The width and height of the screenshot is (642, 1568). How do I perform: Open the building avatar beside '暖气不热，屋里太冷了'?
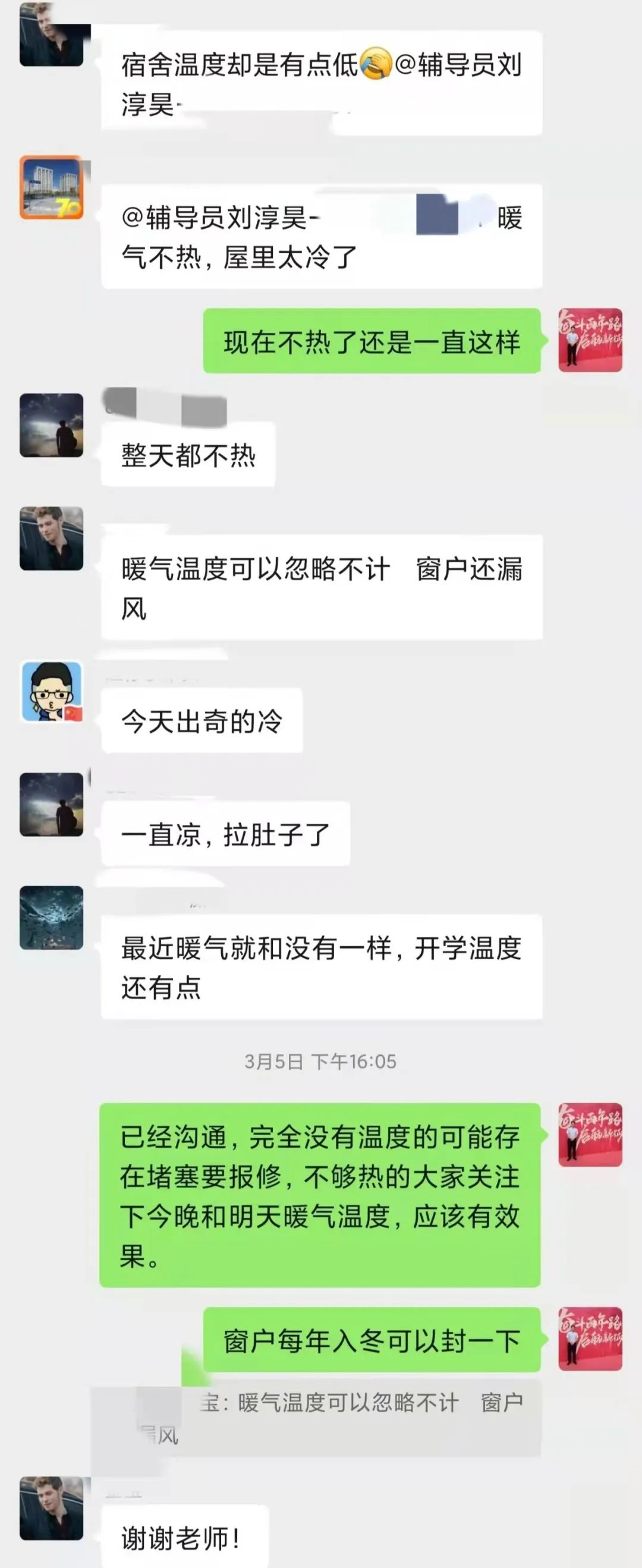coord(51,187)
